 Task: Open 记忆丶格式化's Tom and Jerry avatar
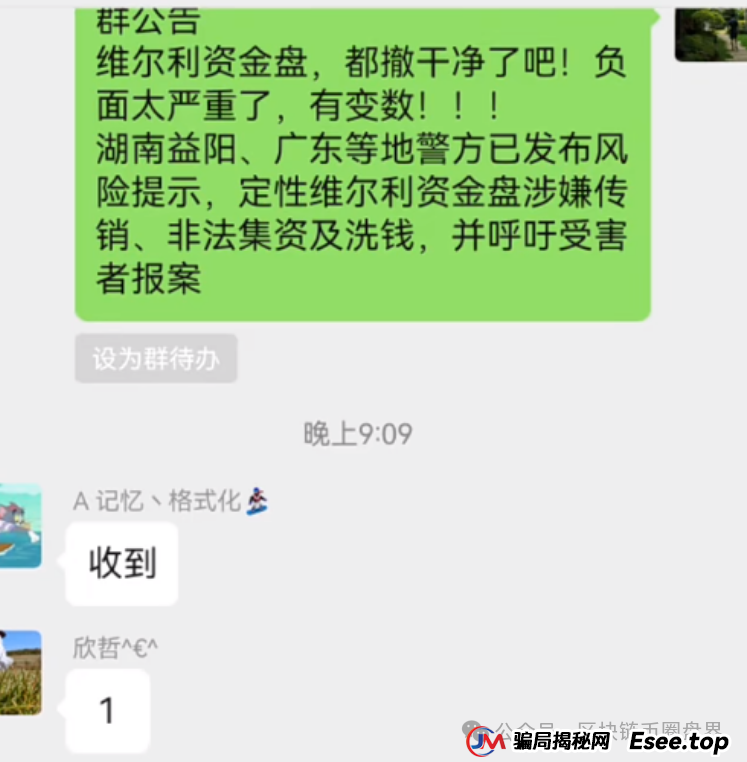22,525
